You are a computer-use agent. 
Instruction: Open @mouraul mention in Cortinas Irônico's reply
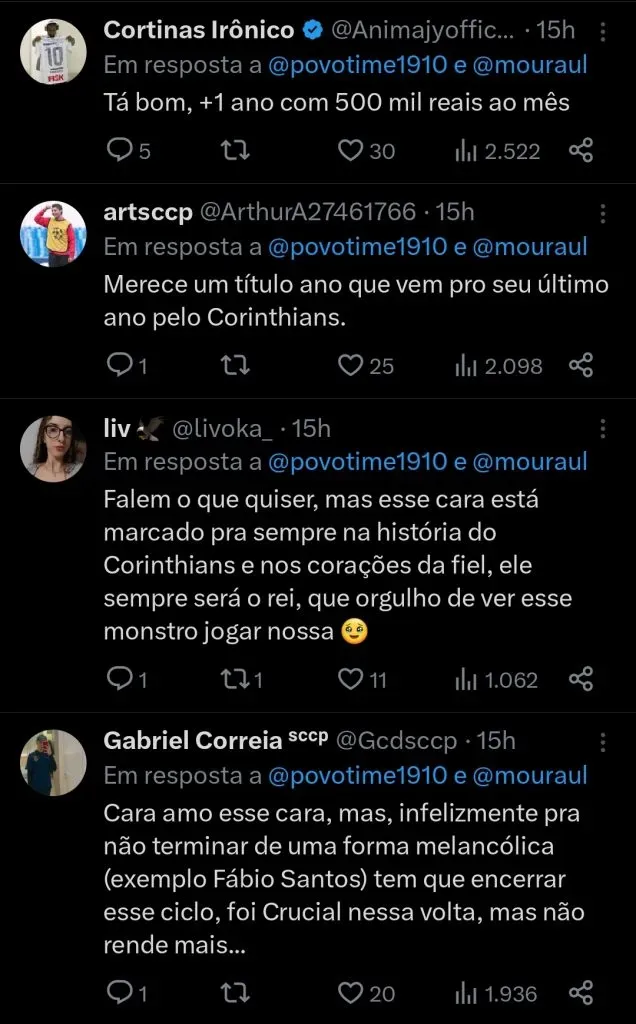(x=530, y=65)
